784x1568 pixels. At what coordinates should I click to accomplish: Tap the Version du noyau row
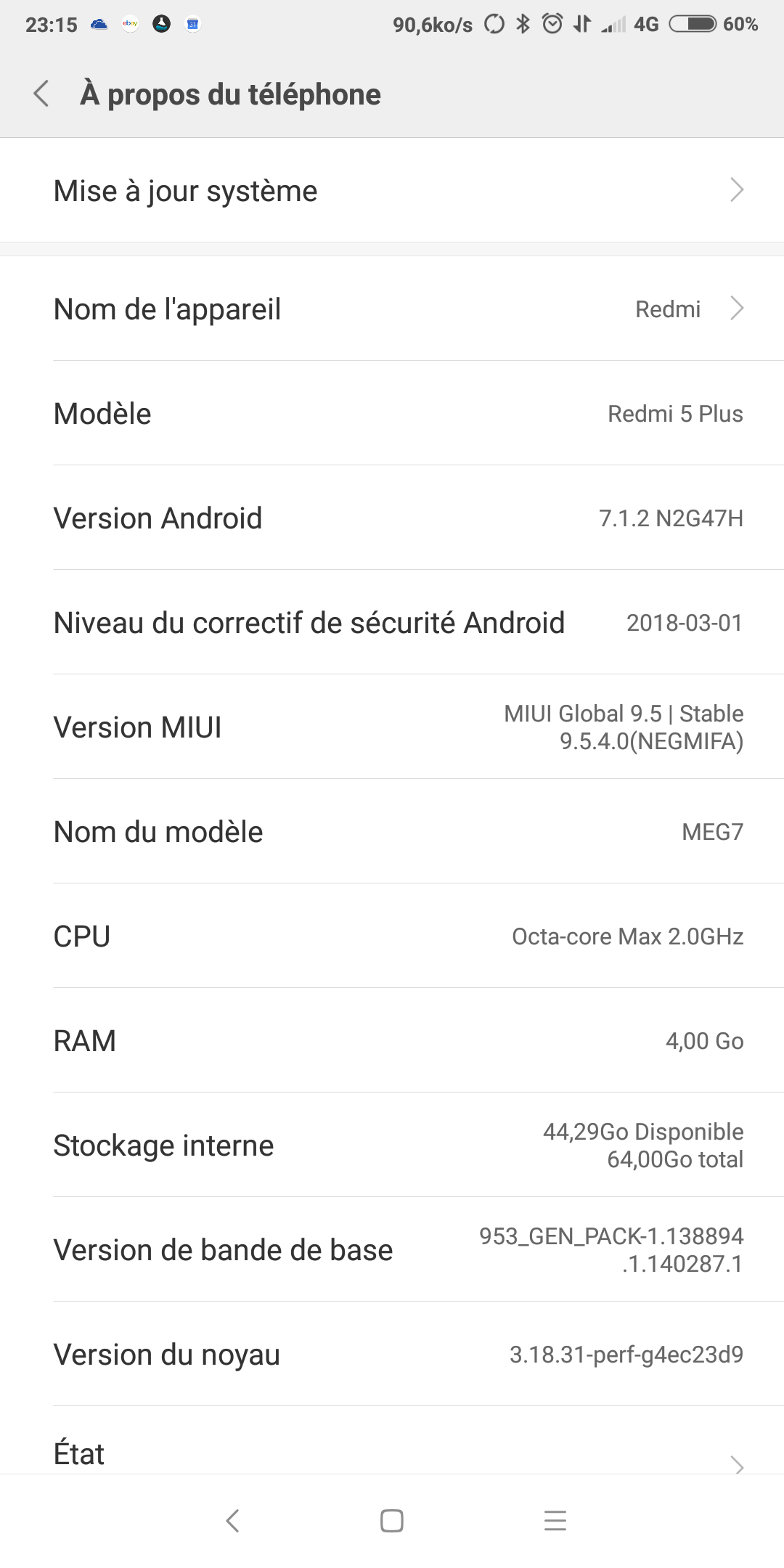(392, 1354)
